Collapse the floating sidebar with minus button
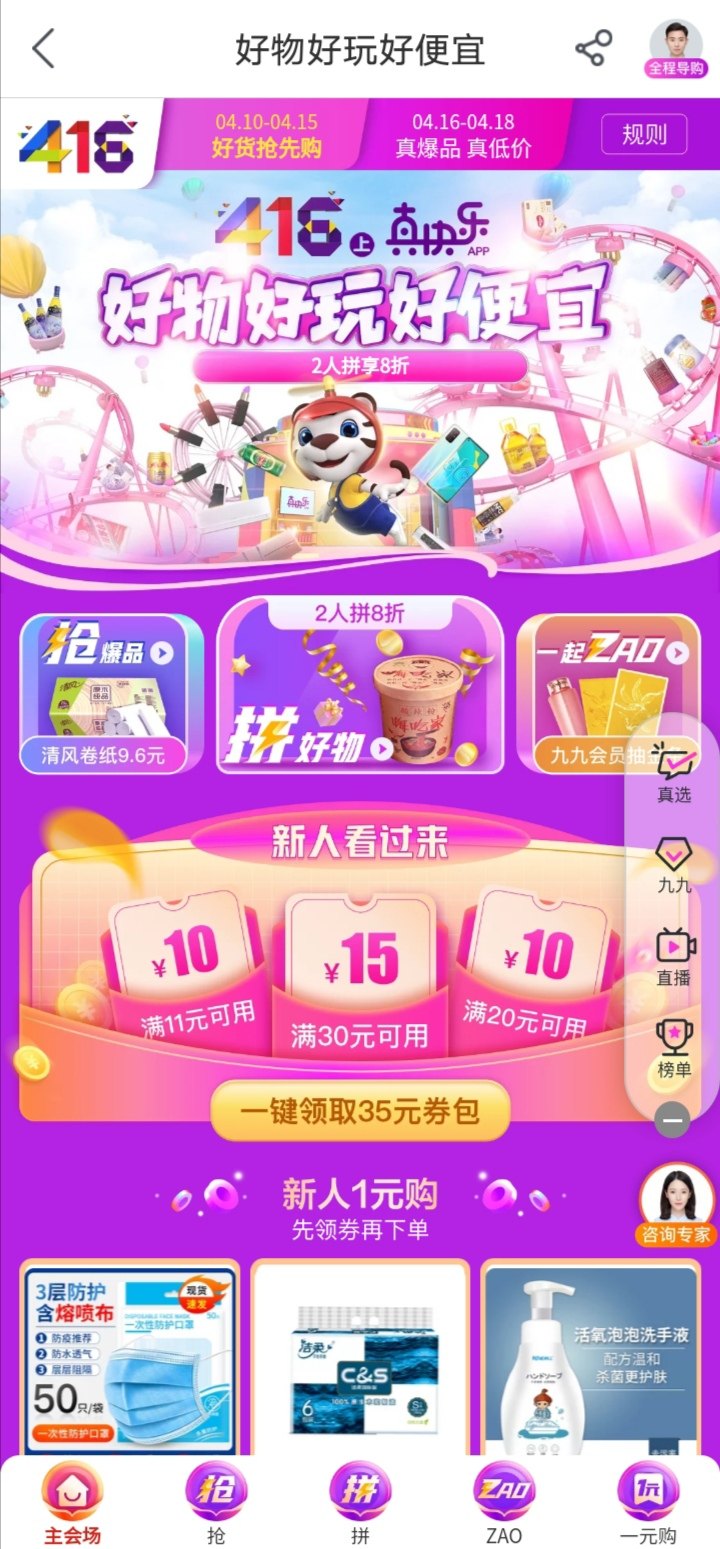 [673, 1120]
